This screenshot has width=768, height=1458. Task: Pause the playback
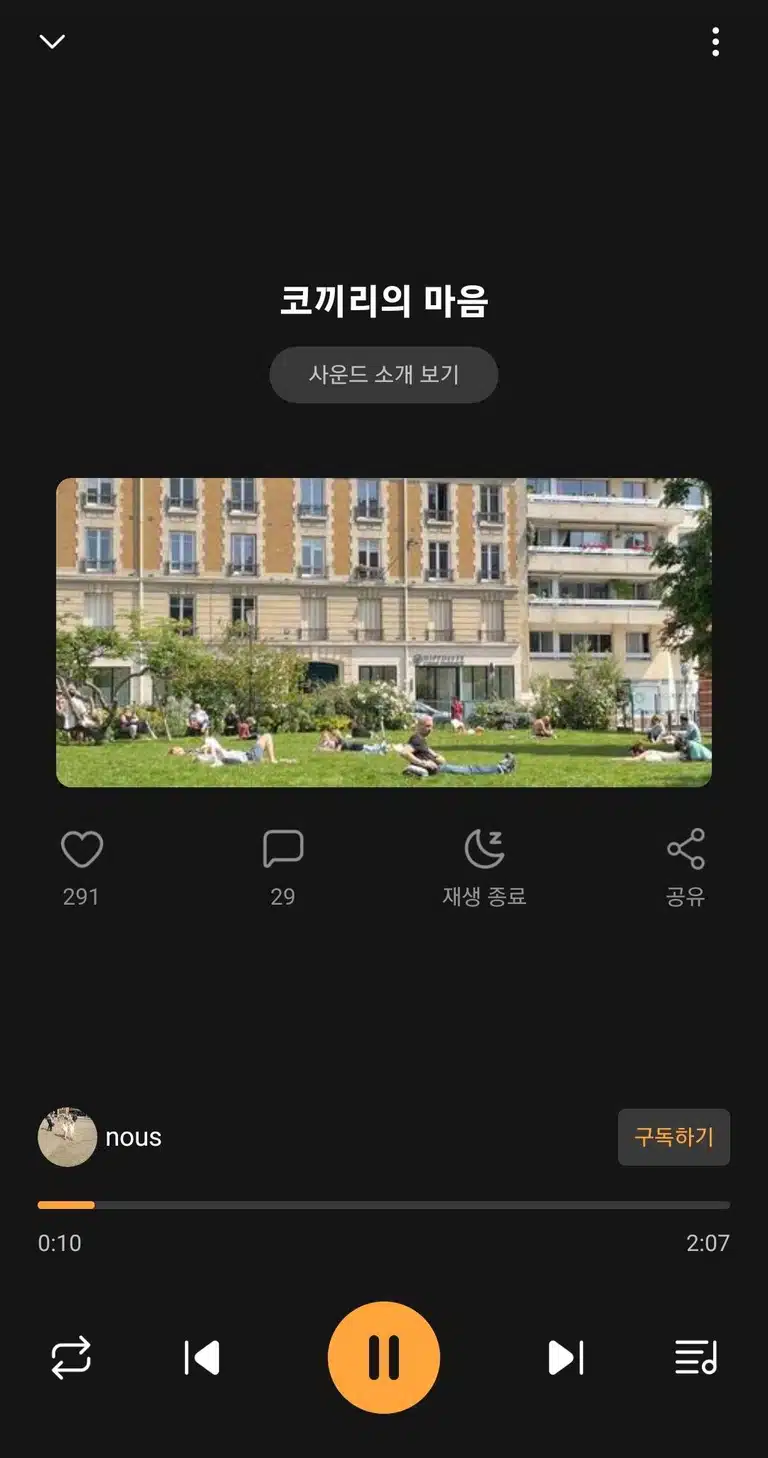pos(384,1358)
